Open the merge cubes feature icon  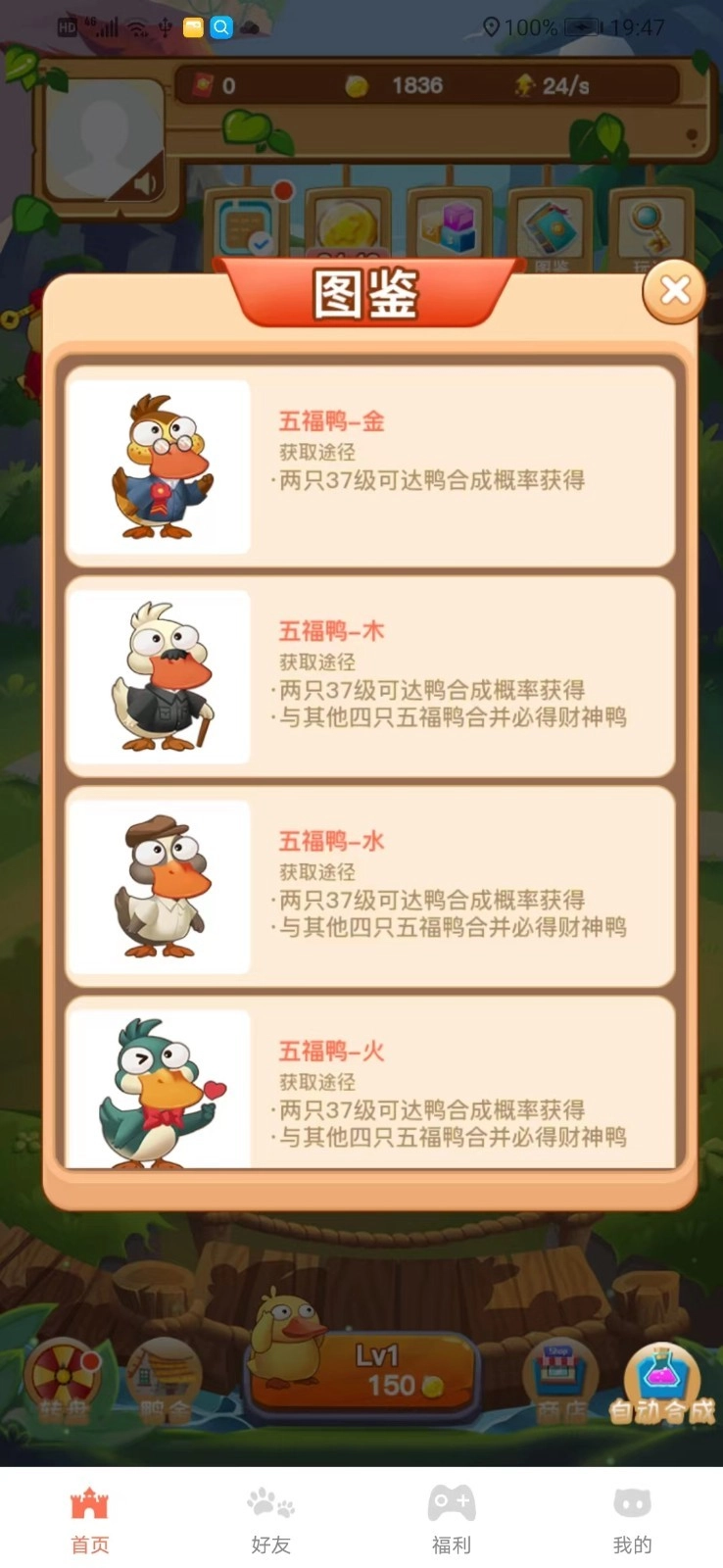click(446, 225)
